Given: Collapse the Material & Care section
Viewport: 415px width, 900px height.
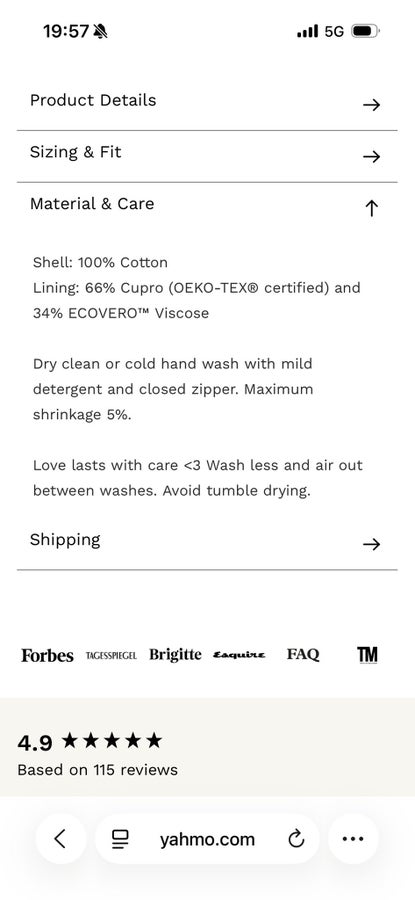Looking at the screenshot, I should point(207,205).
